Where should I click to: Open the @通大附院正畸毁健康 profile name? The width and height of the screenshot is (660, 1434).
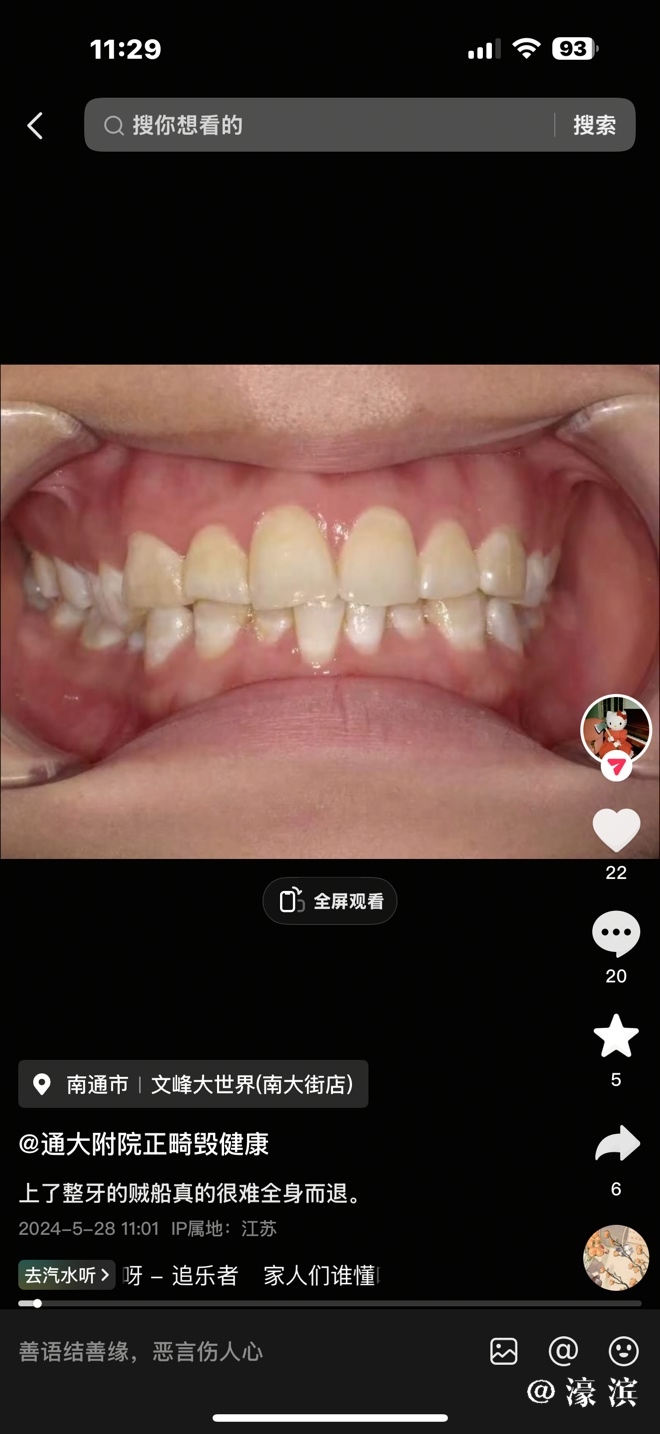click(x=144, y=1143)
